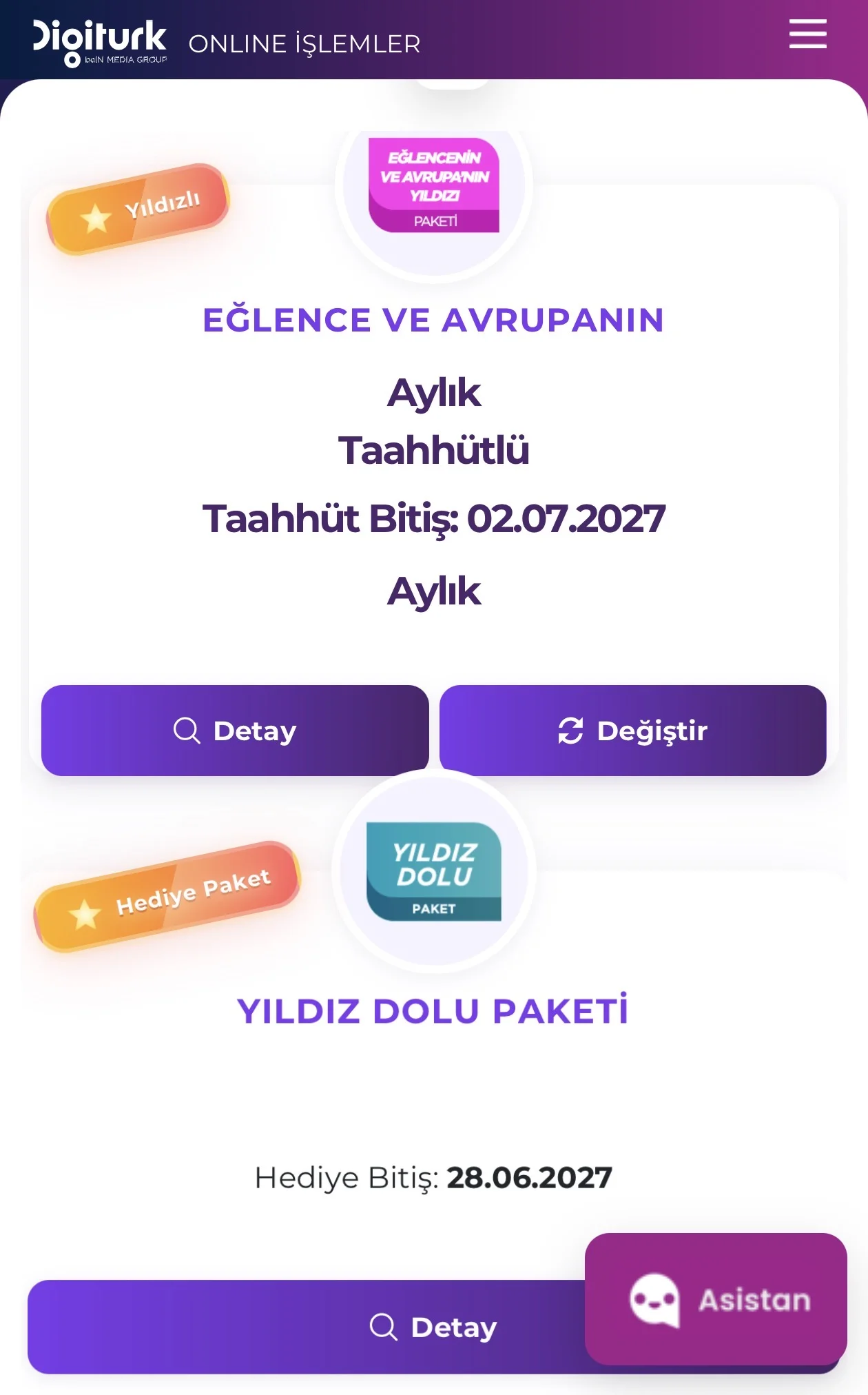Tap Değiştir to change the package
868x1395 pixels.
click(632, 730)
